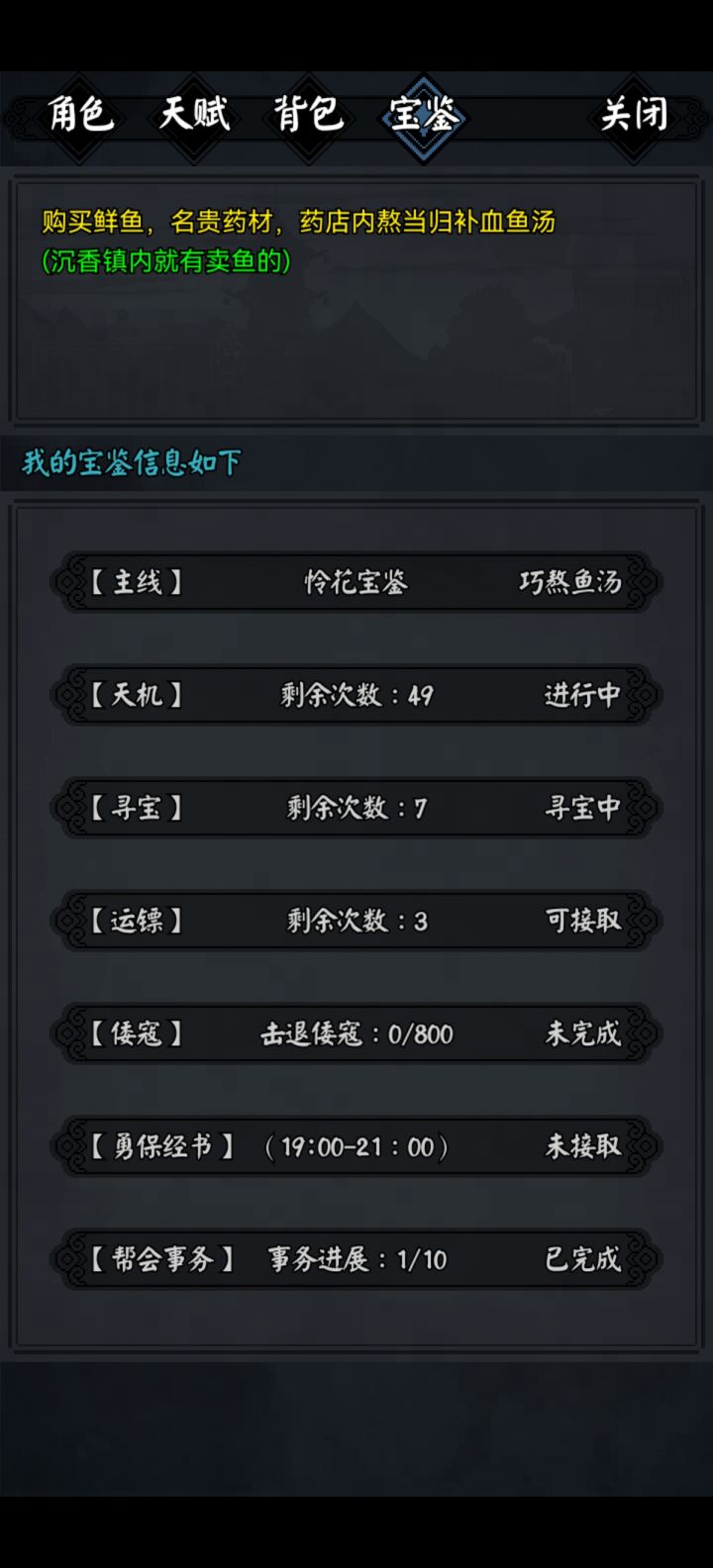Tap the 天赋 diamond emblem icon
The width and height of the screenshot is (713, 1568).
click(x=195, y=115)
